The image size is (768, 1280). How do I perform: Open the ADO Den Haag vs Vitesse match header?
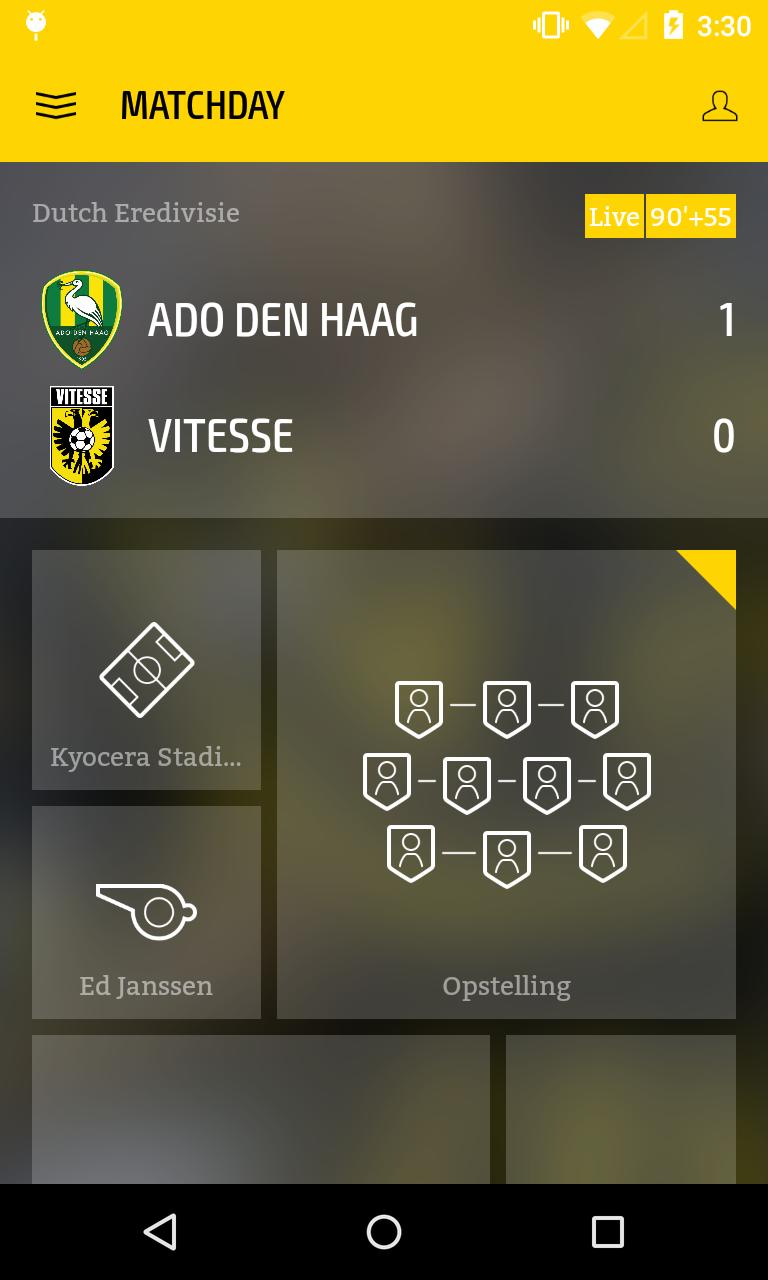coord(384,376)
